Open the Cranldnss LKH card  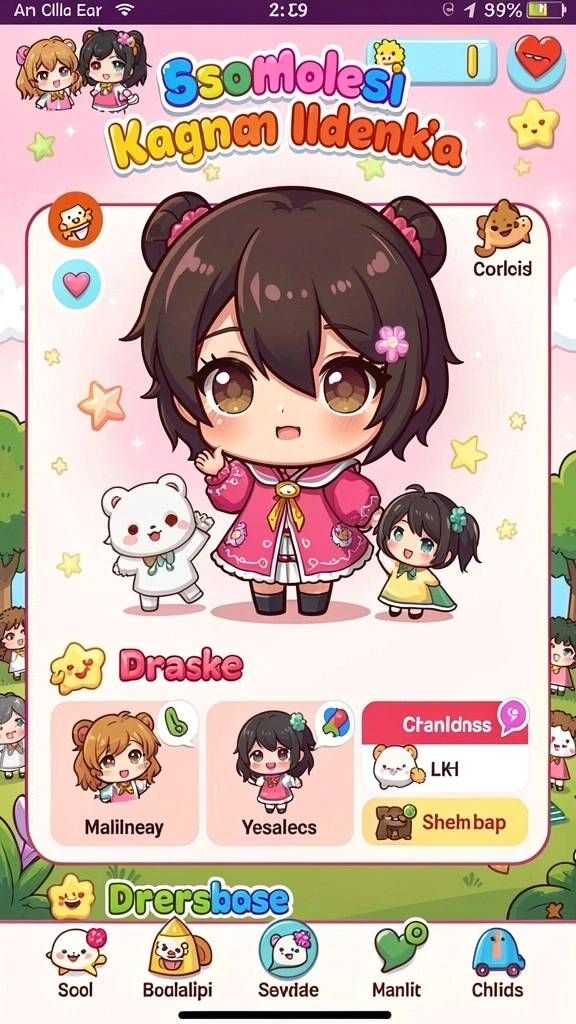click(x=445, y=746)
